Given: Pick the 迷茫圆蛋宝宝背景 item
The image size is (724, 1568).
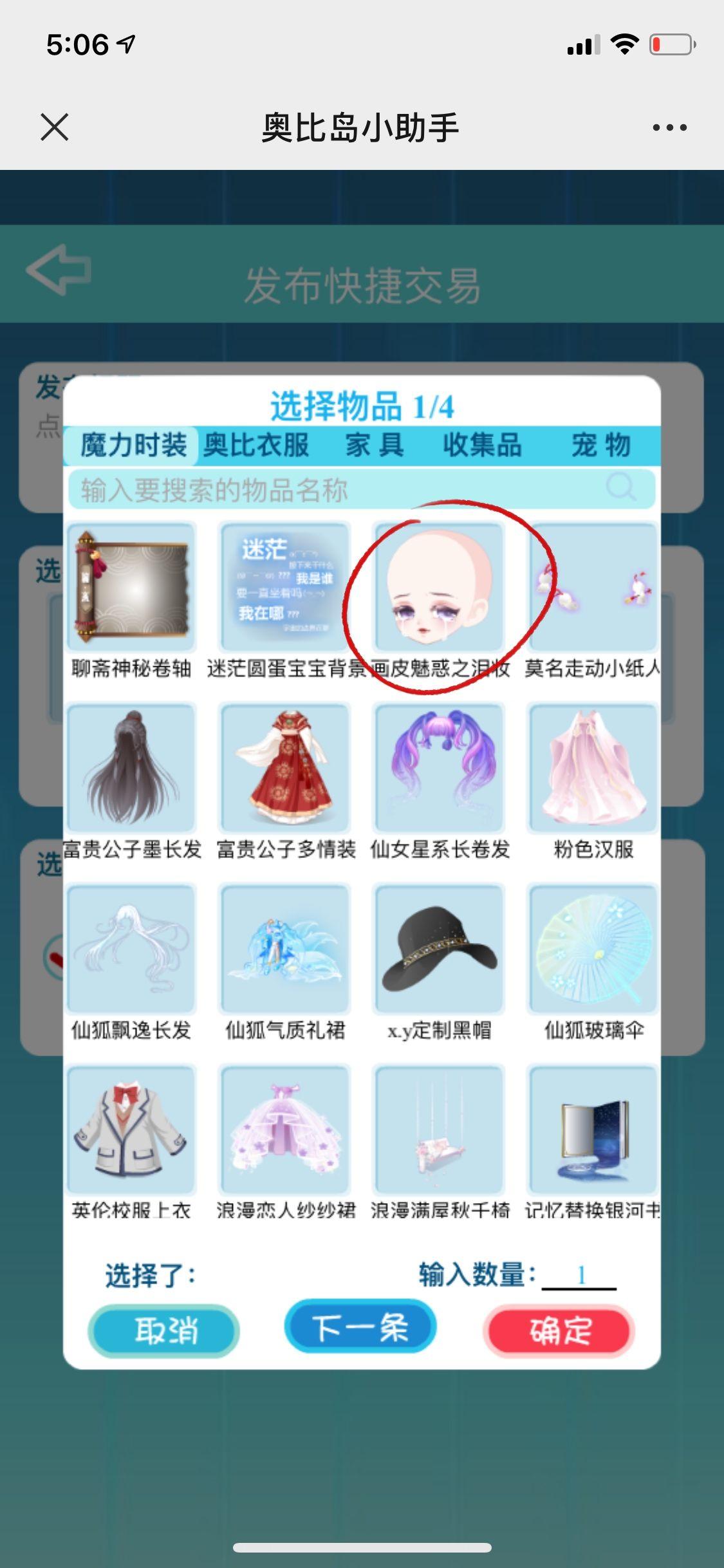Looking at the screenshot, I should point(285,587).
